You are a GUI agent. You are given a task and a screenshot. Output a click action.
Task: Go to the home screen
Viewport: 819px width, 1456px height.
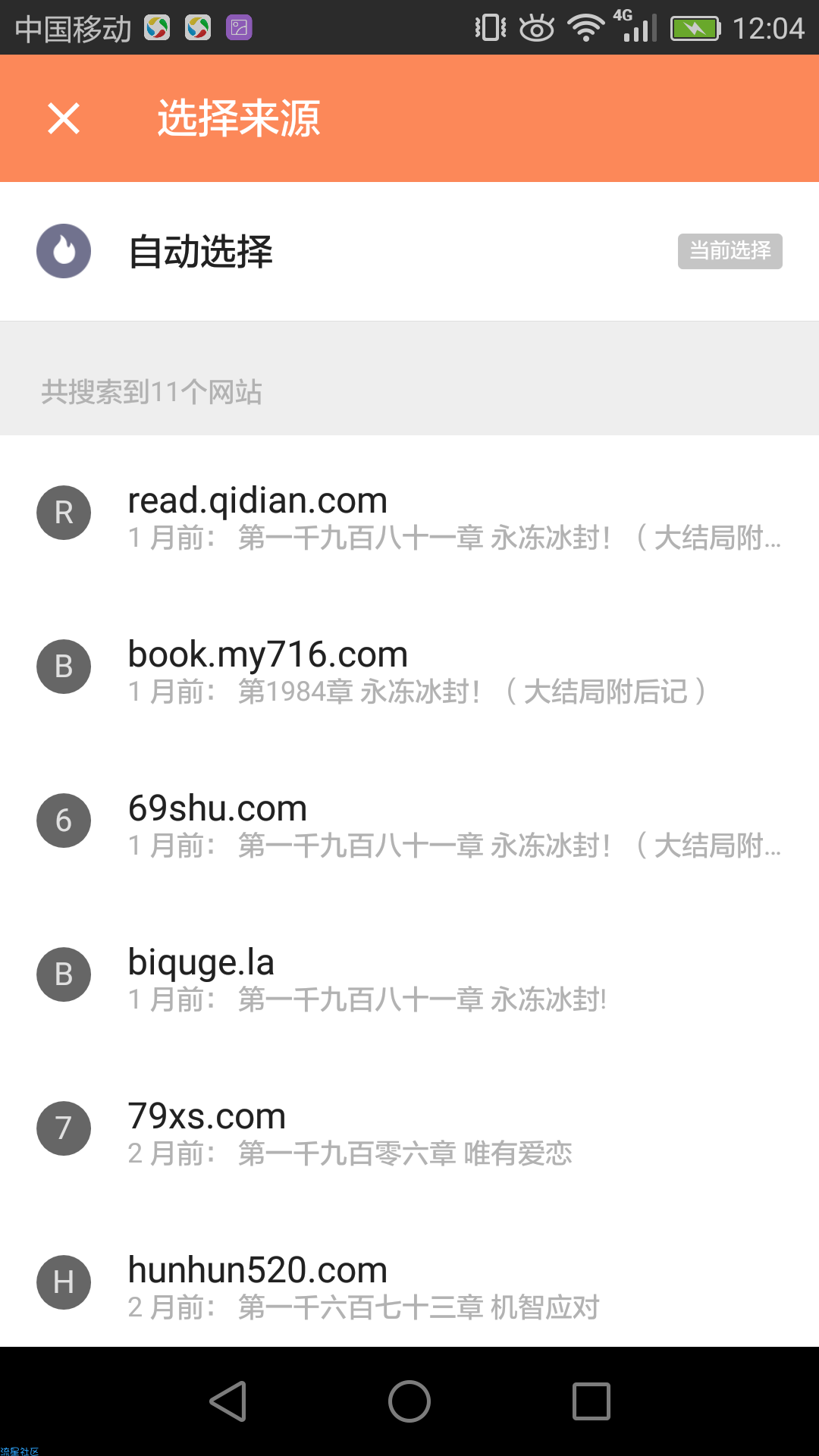(x=409, y=1401)
